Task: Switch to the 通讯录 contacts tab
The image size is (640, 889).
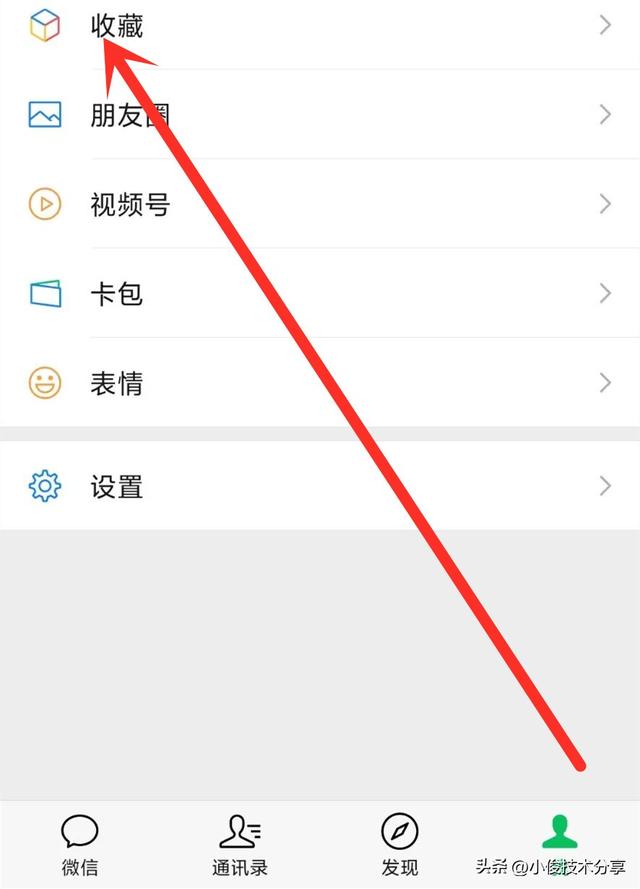Action: (240, 843)
